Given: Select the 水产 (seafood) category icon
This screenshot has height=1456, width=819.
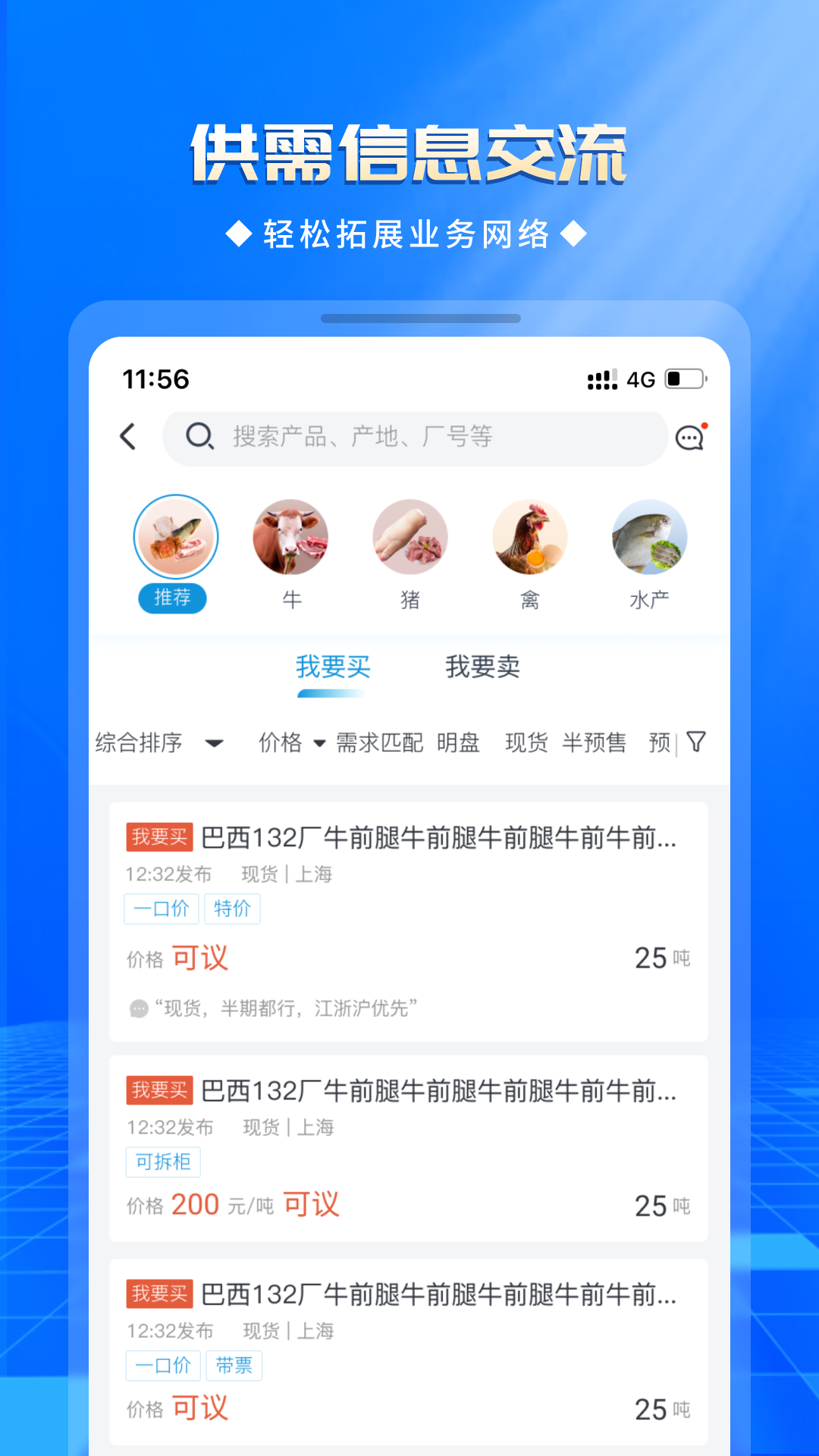Looking at the screenshot, I should tap(649, 537).
